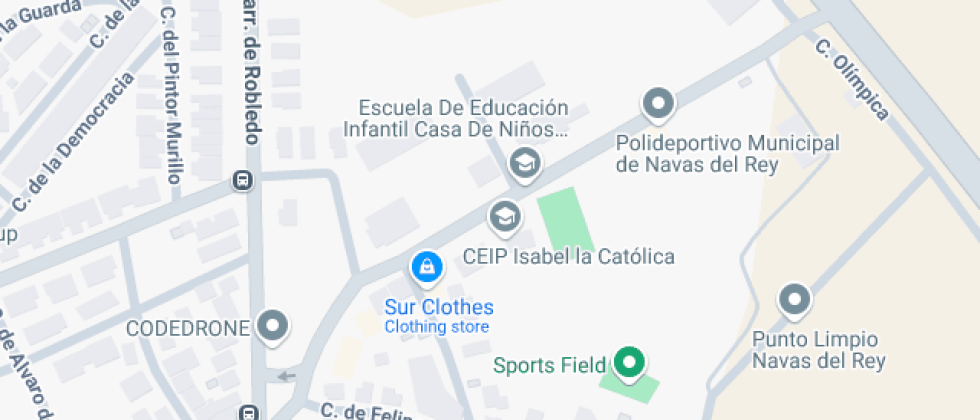Select the Sports Field green pin

pos(628,363)
